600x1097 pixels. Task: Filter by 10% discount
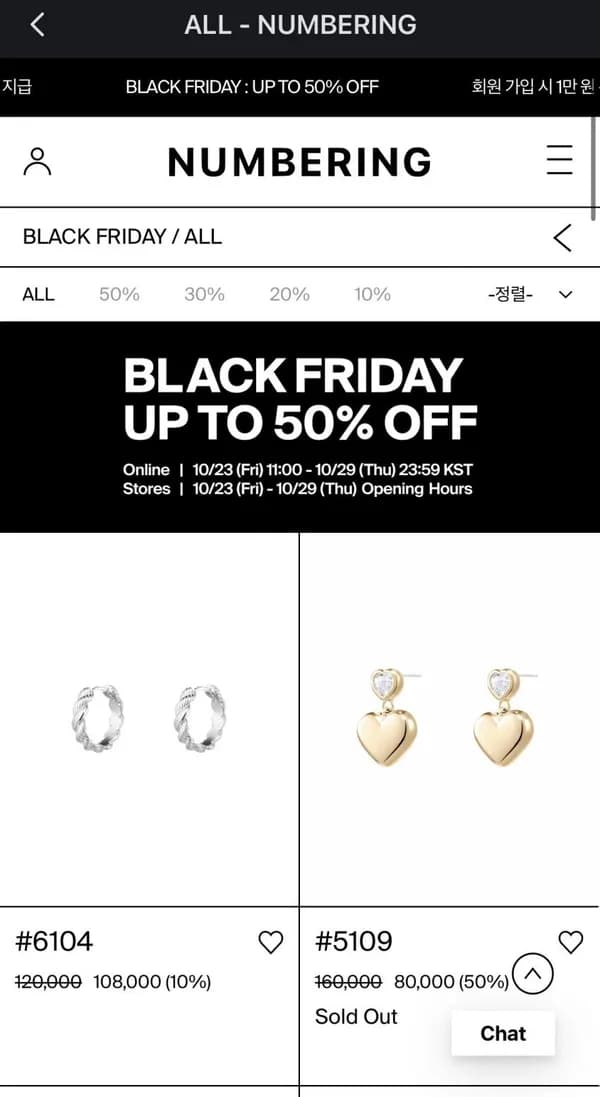(372, 295)
